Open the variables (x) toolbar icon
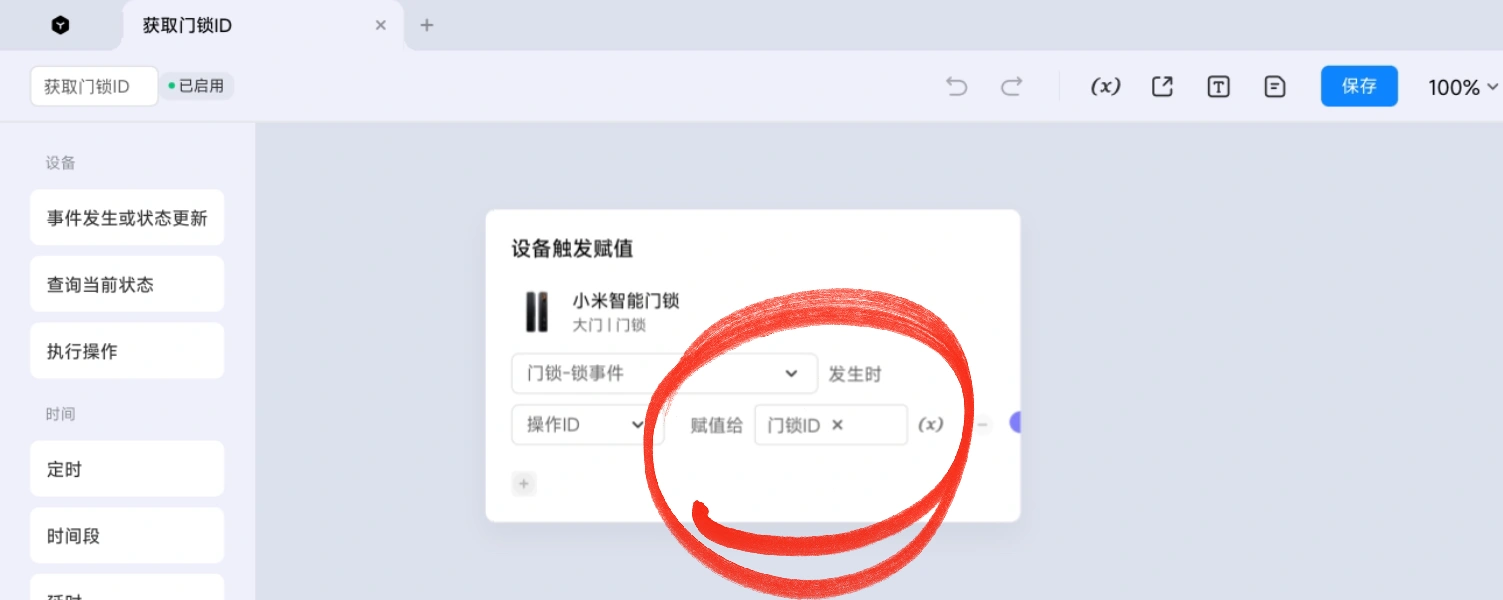 1105,87
